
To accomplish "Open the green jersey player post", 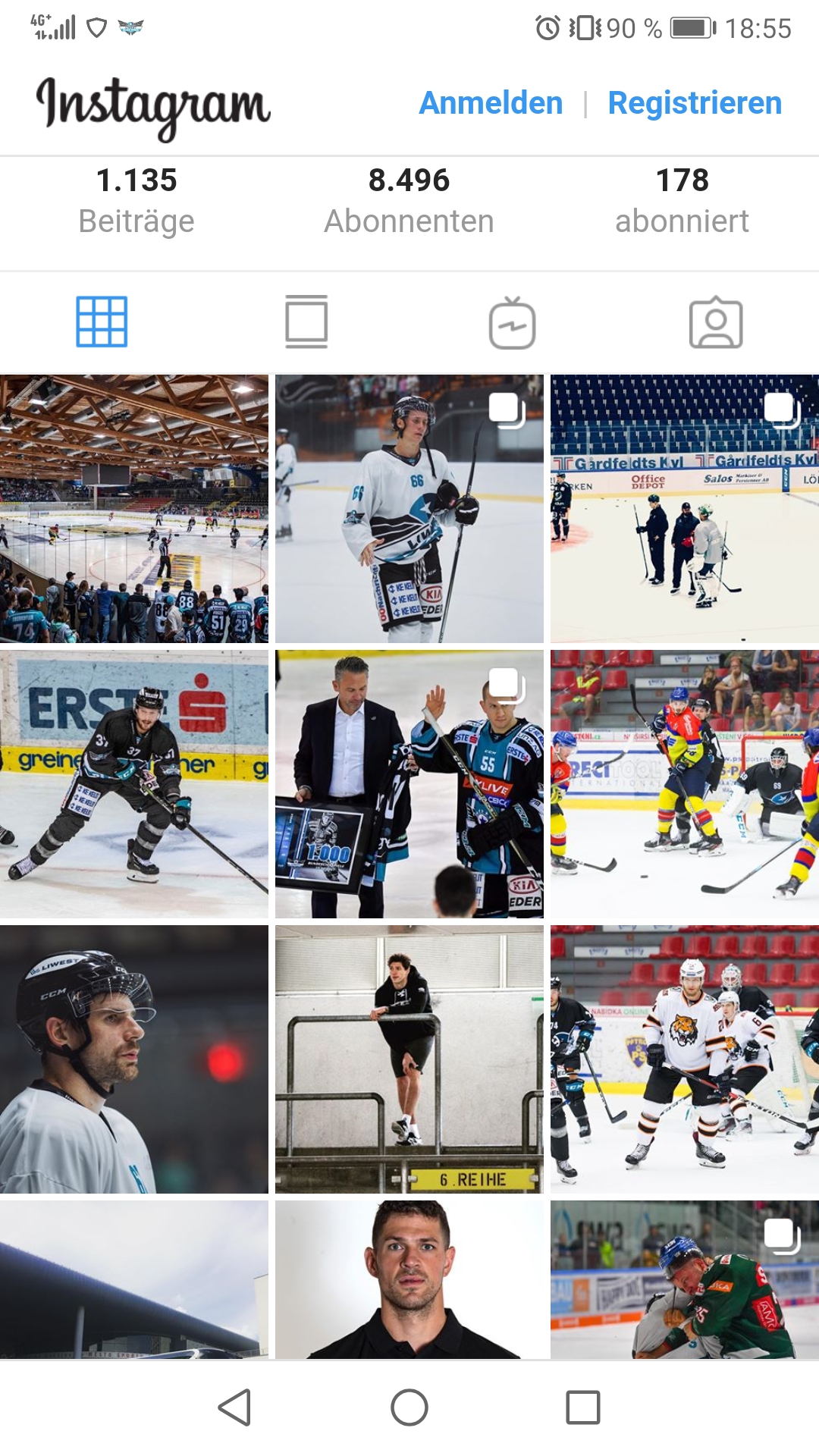I will [x=684, y=1279].
